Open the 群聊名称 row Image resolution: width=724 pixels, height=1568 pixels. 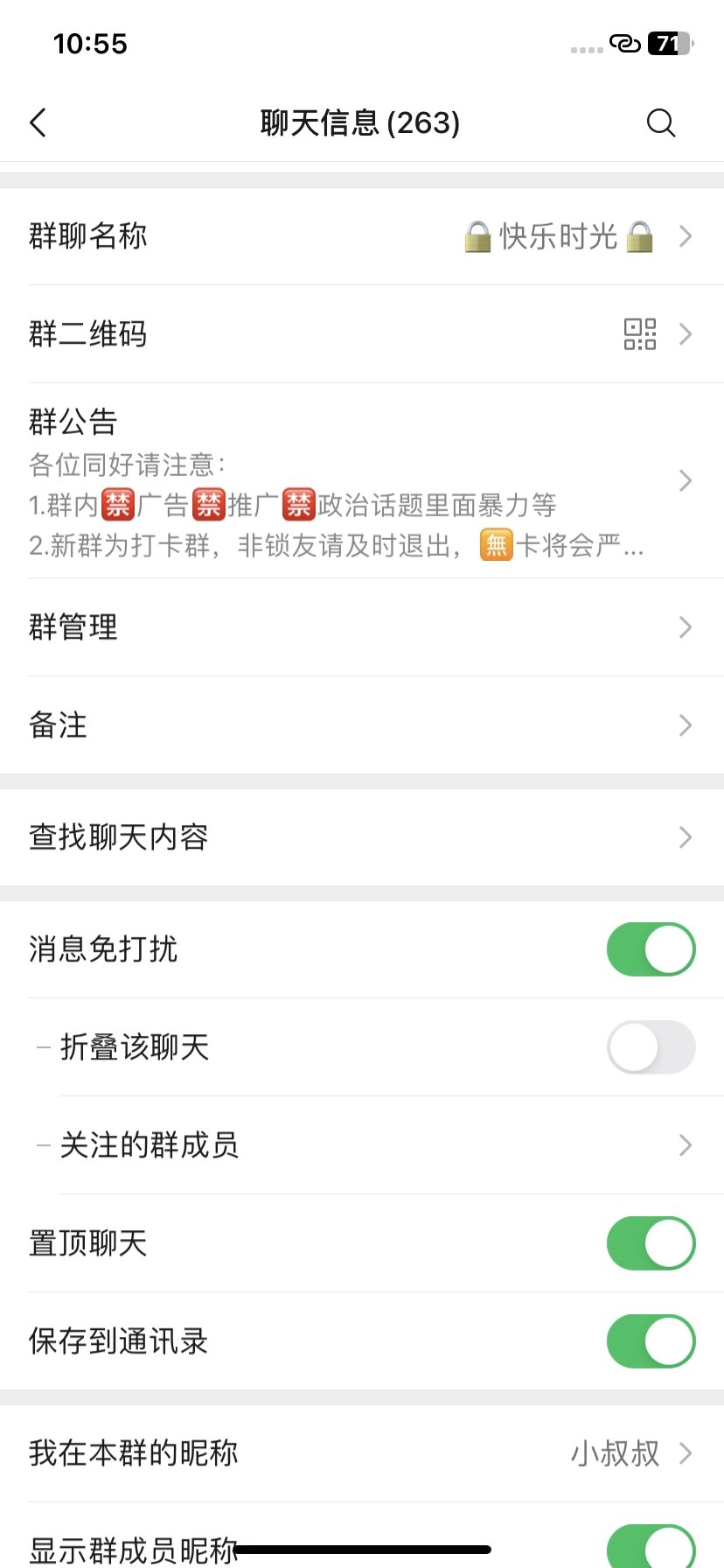[x=362, y=236]
